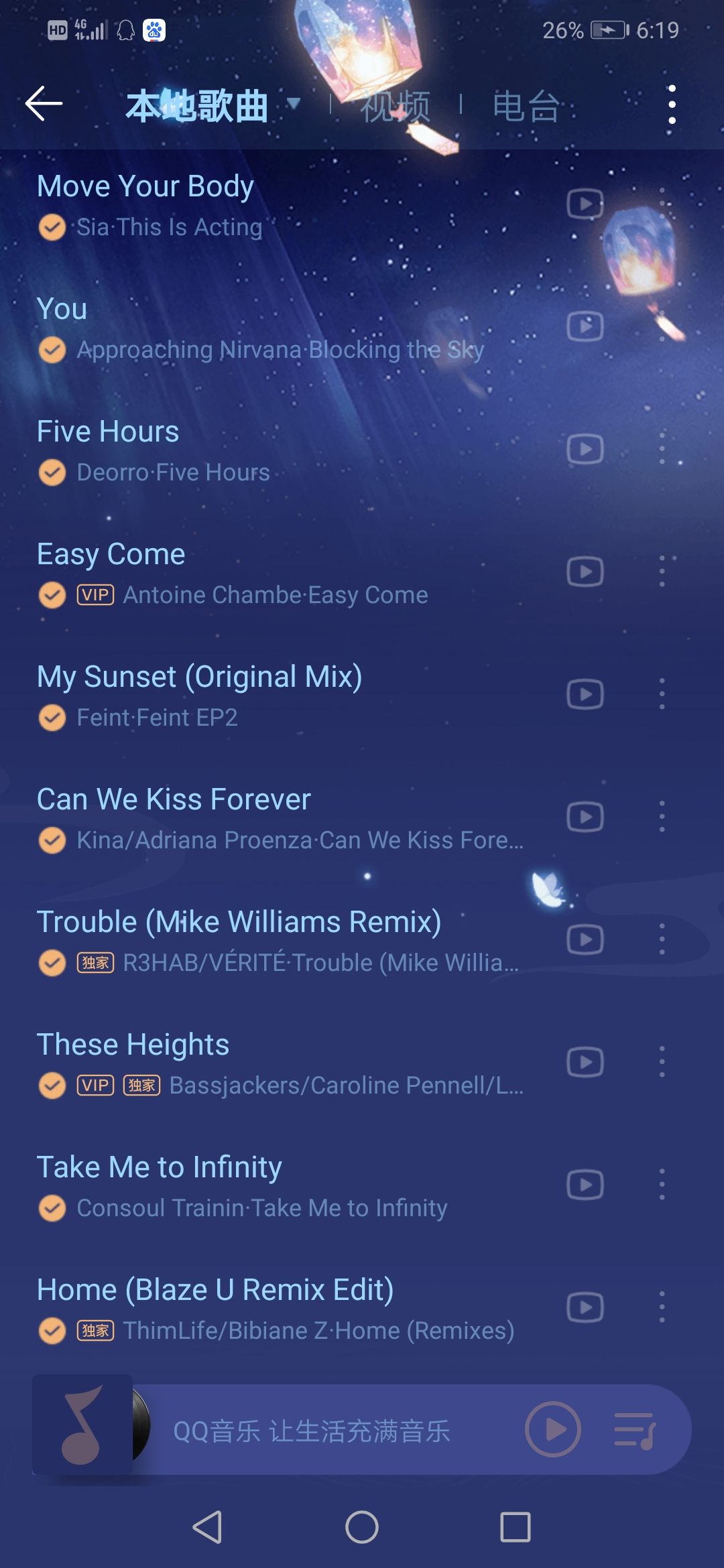The image size is (724, 1568).
Task: Tap the downloaded checkmark on You
Action: [x=52, y=349]
